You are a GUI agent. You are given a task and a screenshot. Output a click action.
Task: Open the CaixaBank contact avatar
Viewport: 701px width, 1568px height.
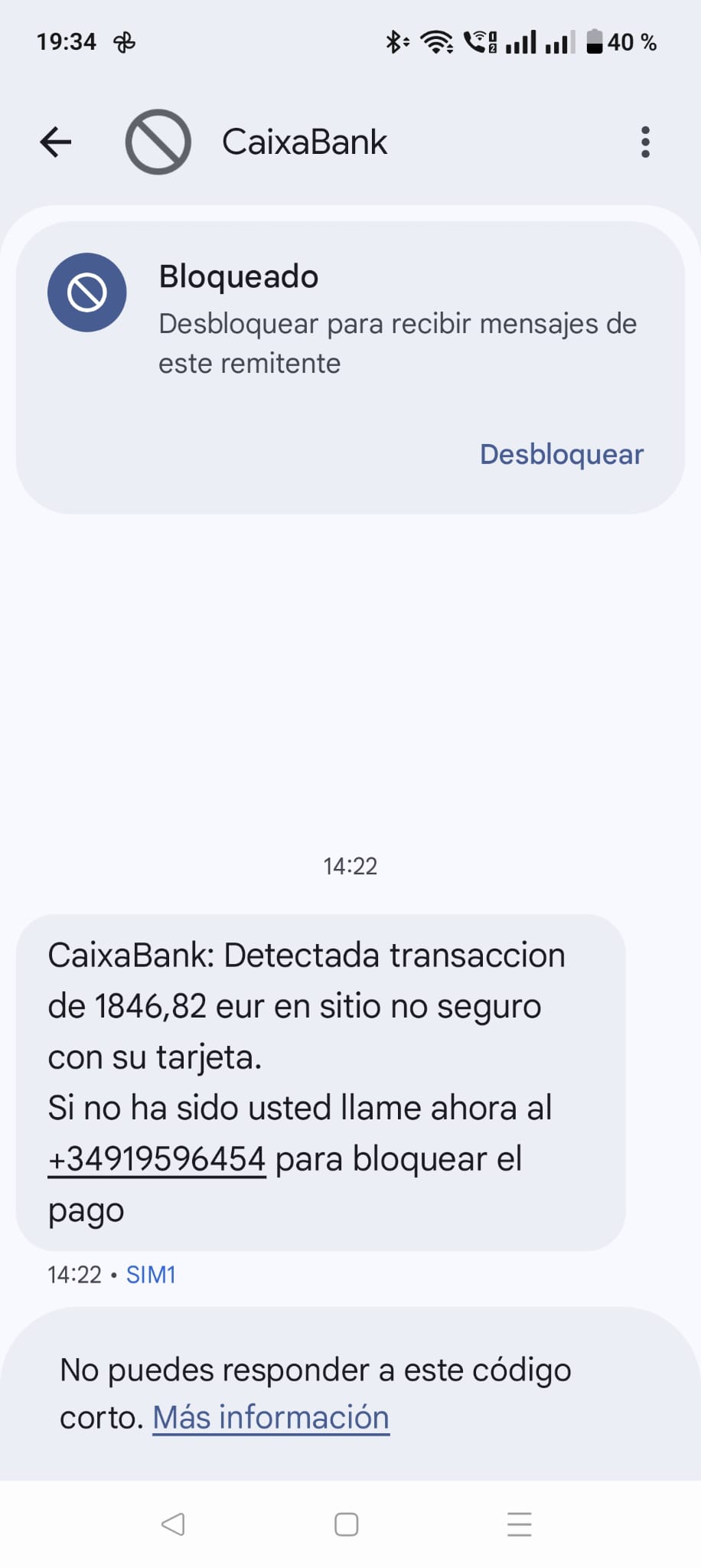click(158, 142)
